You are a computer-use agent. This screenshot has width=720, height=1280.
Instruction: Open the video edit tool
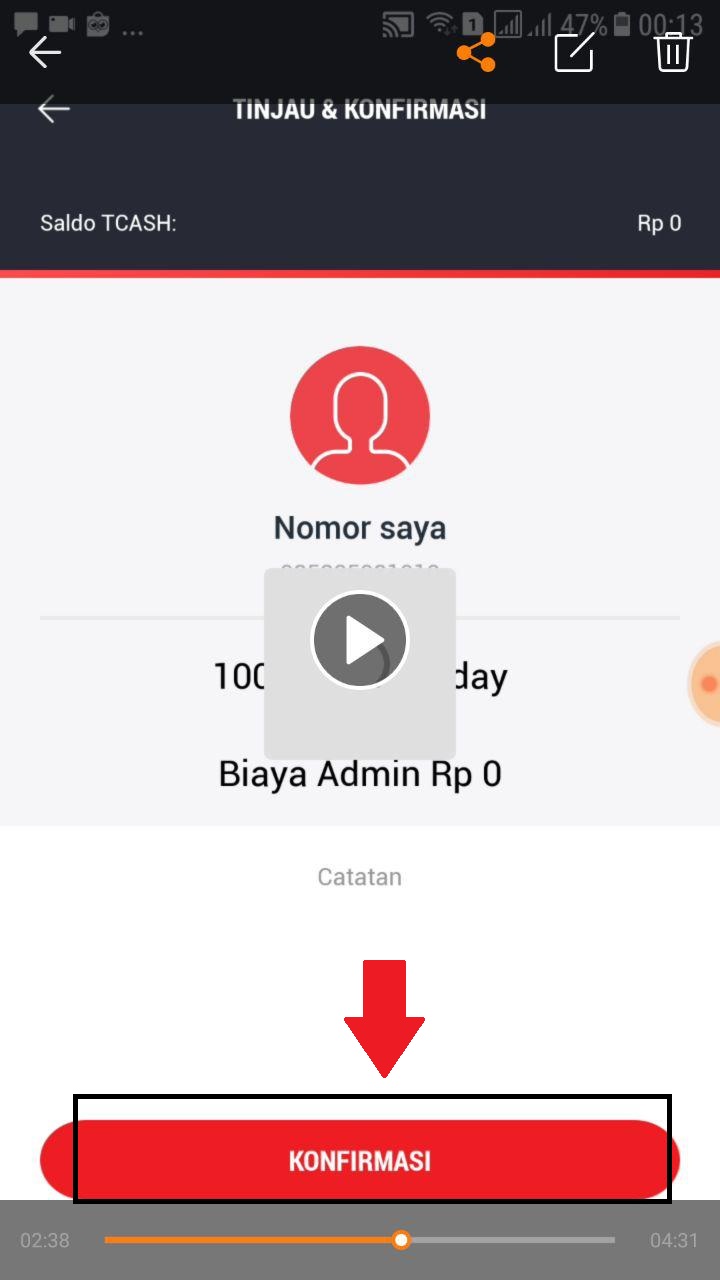(x=574, y=52)
